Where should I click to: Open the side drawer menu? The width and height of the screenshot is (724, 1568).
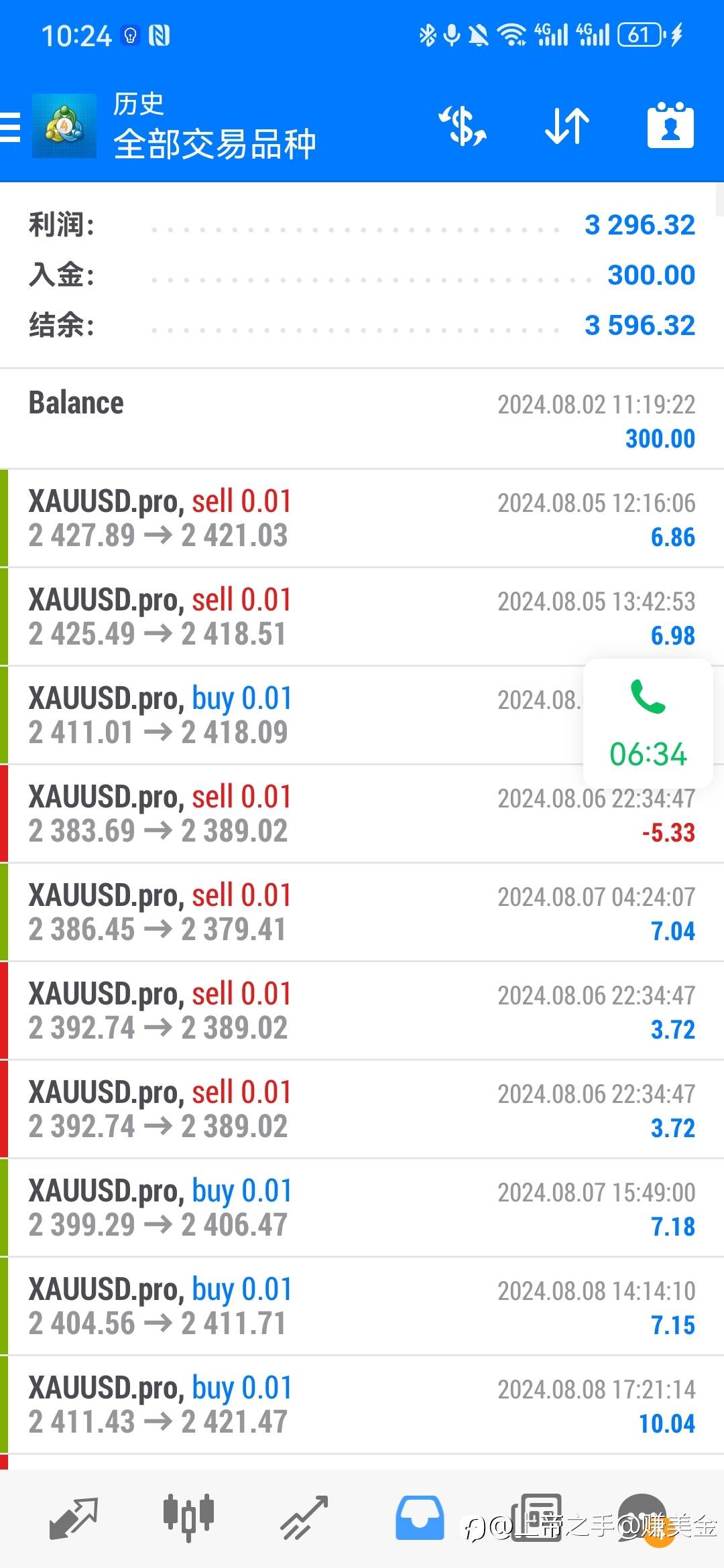tap(11, 127)
